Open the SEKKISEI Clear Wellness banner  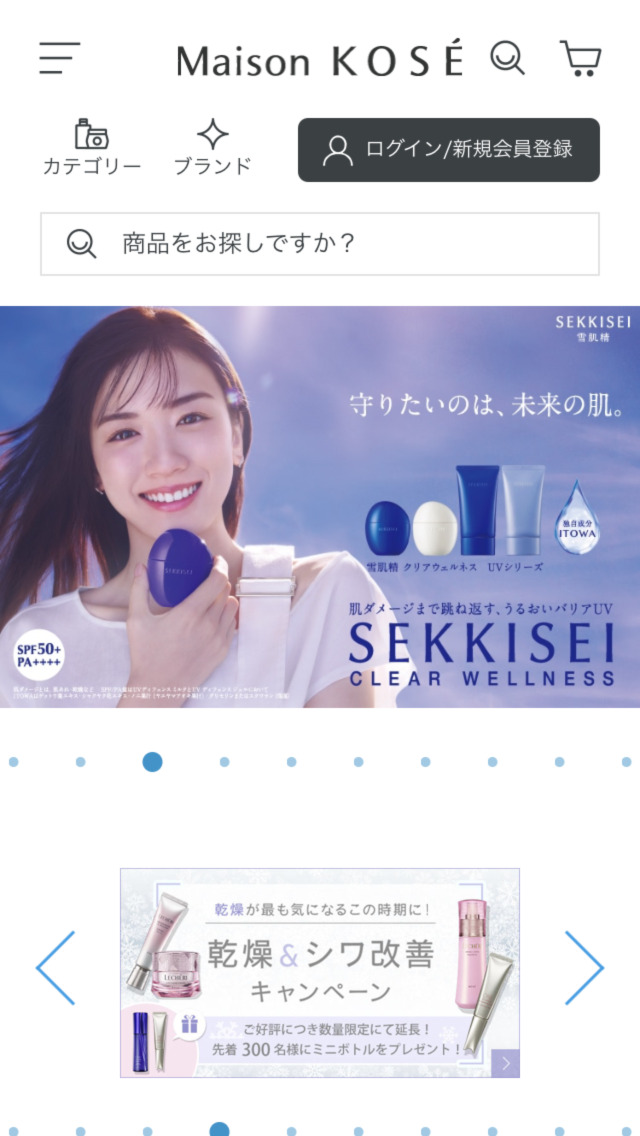pos(320,506)
